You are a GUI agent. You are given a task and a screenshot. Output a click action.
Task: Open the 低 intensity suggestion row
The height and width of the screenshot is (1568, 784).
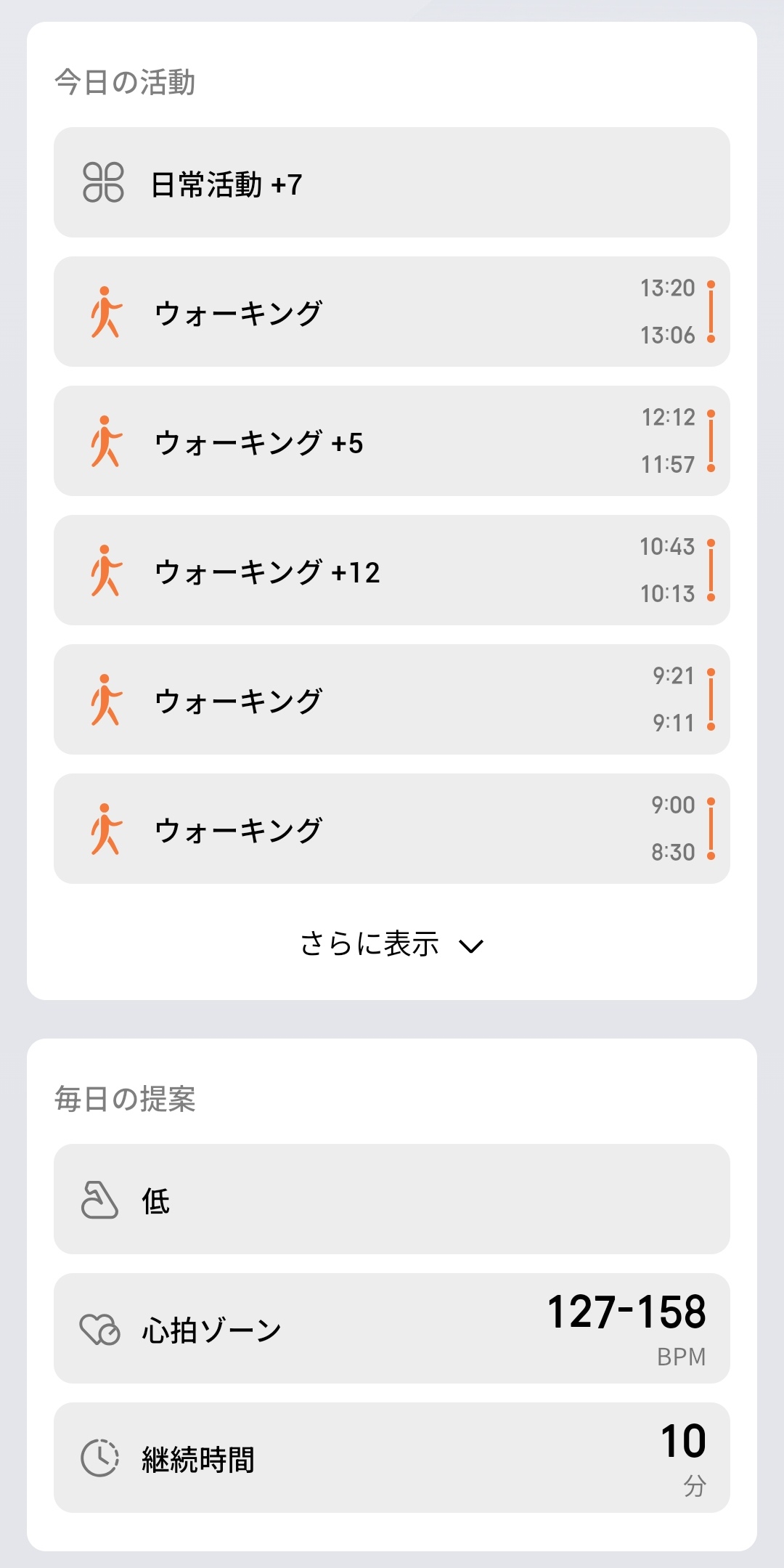[392, 1199]
